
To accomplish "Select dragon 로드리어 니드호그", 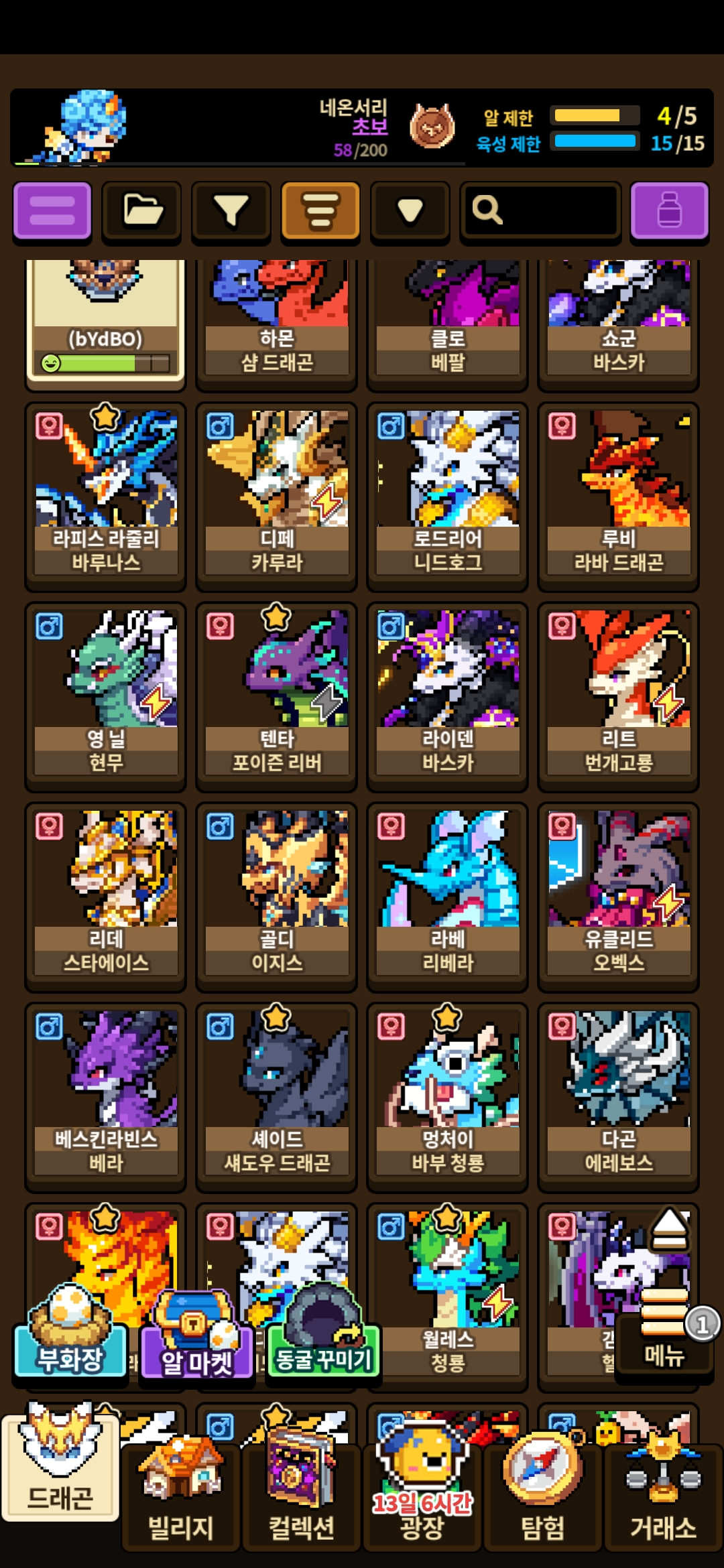I will tap(448, 497).
